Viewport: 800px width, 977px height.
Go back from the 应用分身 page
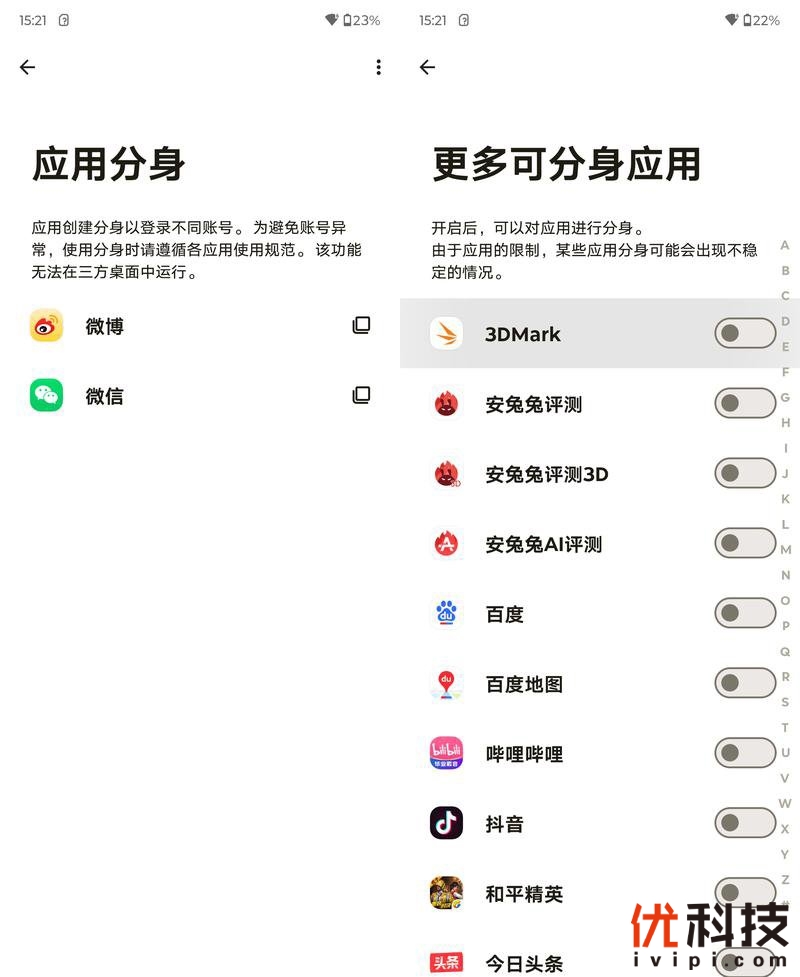[27, 67]
